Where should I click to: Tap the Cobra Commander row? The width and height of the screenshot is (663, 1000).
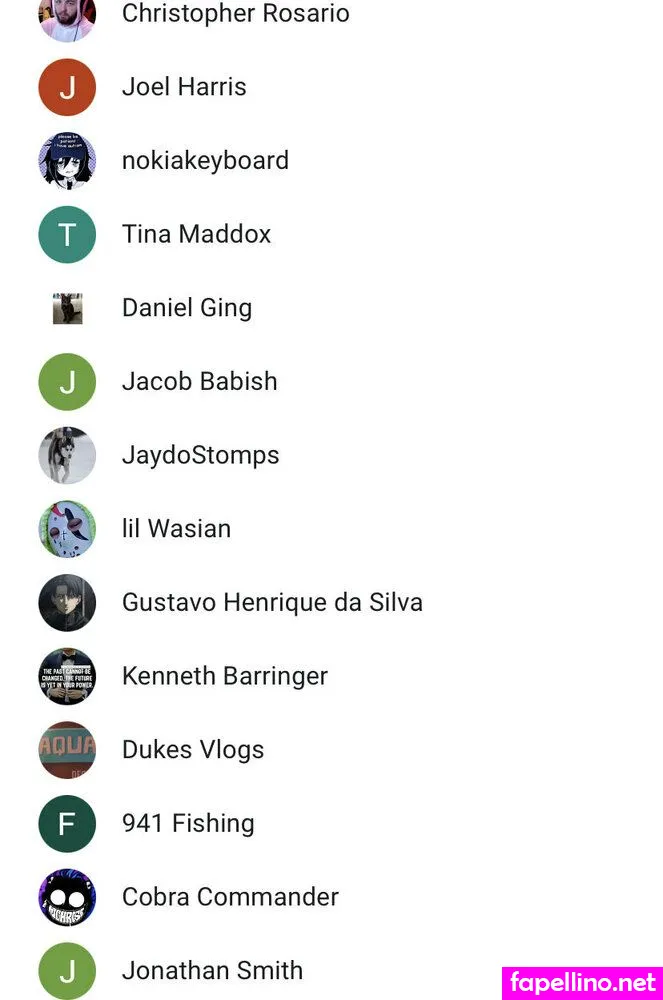[230, 897]
